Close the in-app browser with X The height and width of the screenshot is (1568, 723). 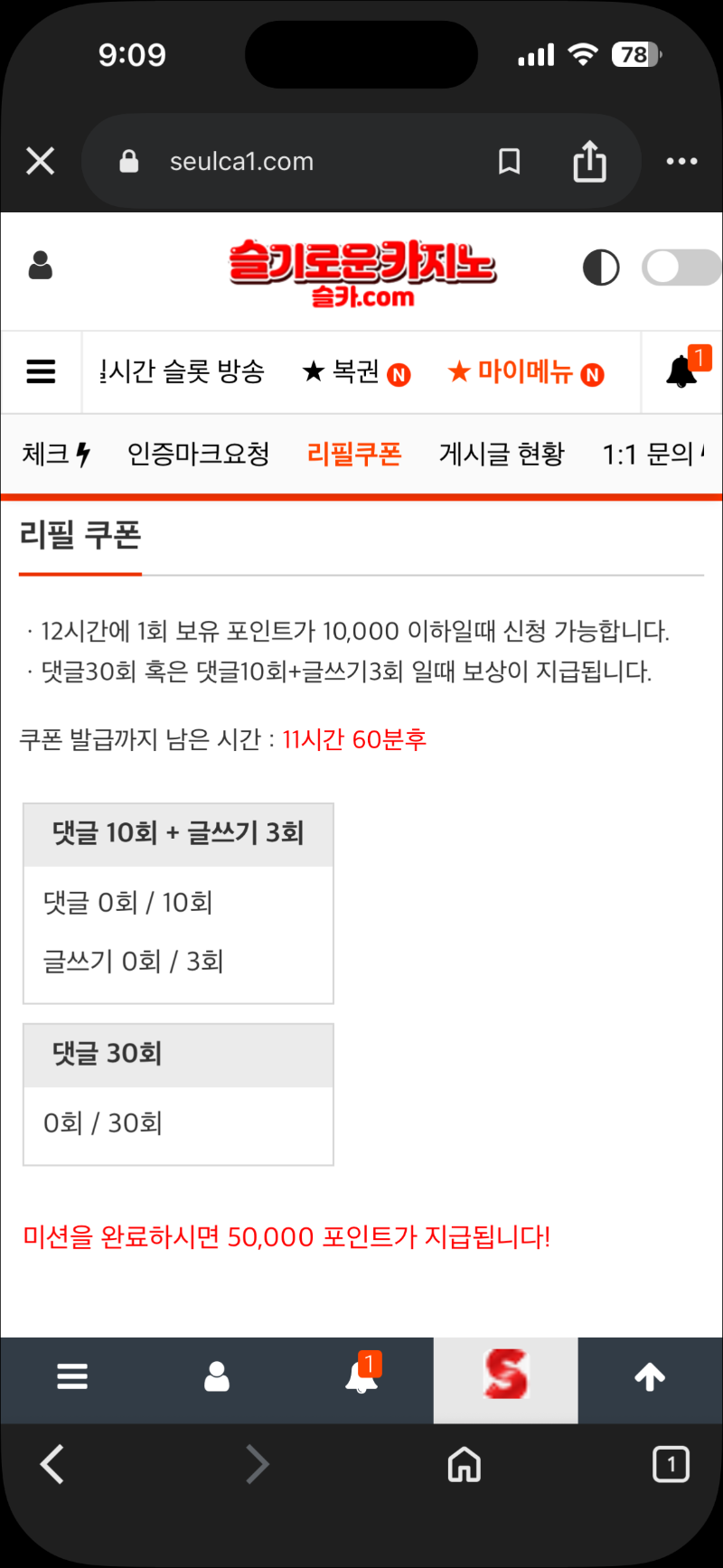pyautogui.click(x=41, y=162)
